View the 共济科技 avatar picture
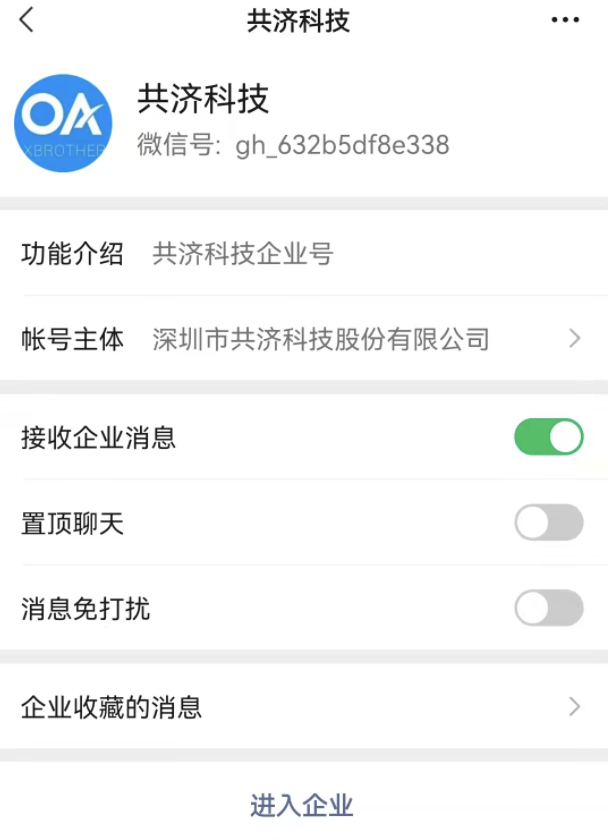This screenshot has height=840, width=608. pos(63,122)
